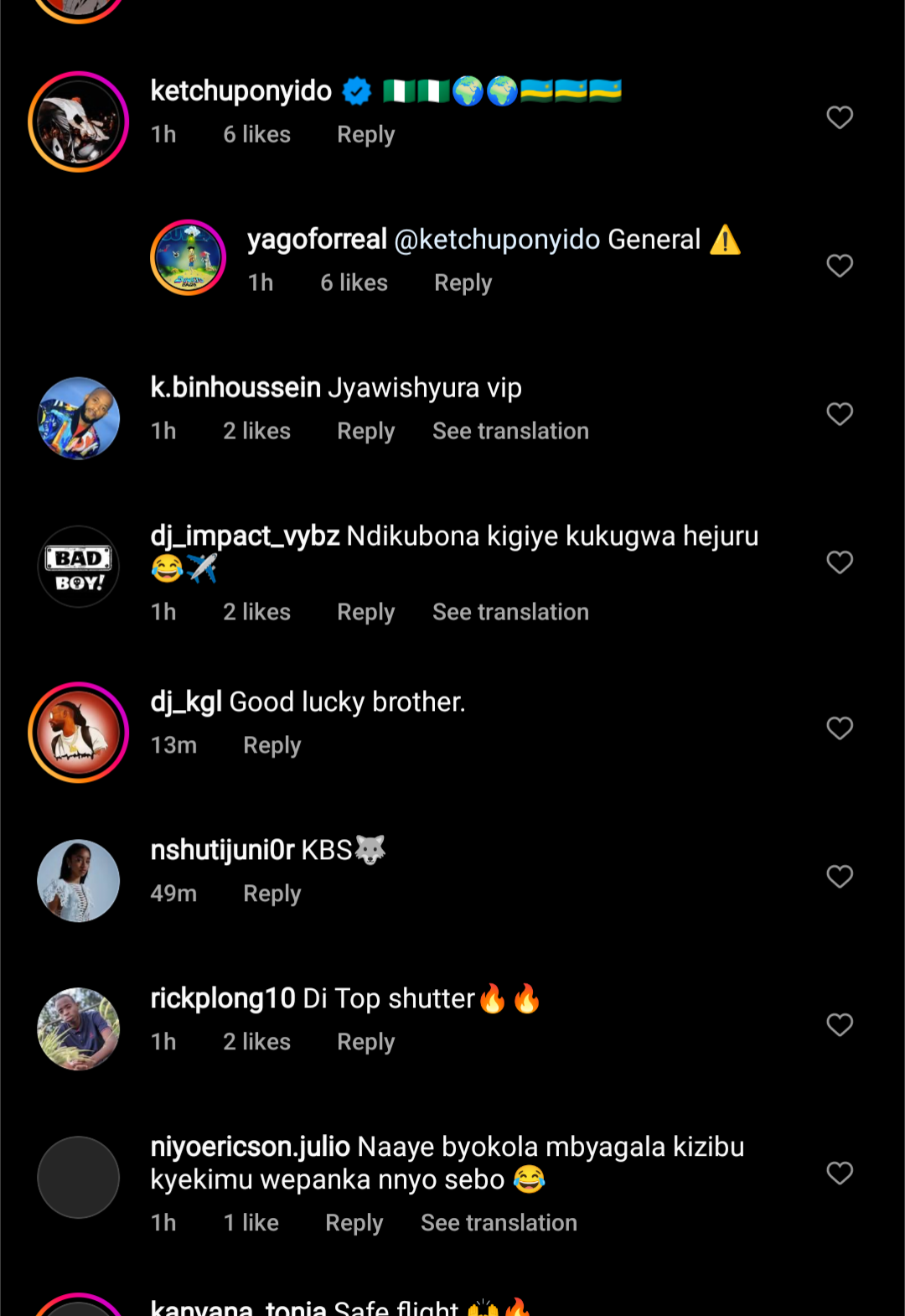The height and width of the screenshot is (1316, 905).
Task: See translation of niyoericson.julio's comment
Action: point(499,1223)
